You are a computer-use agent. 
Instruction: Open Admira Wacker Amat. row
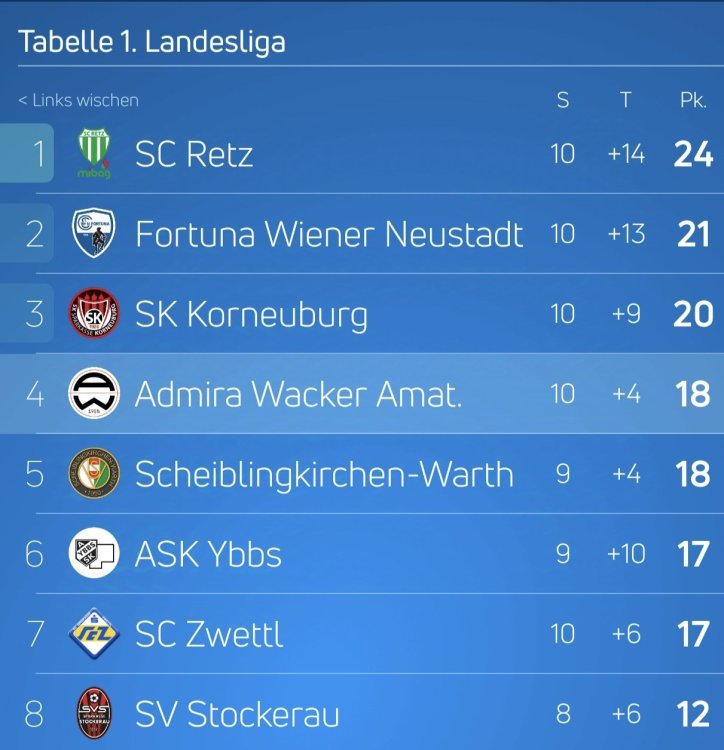(x=298, y=394)
